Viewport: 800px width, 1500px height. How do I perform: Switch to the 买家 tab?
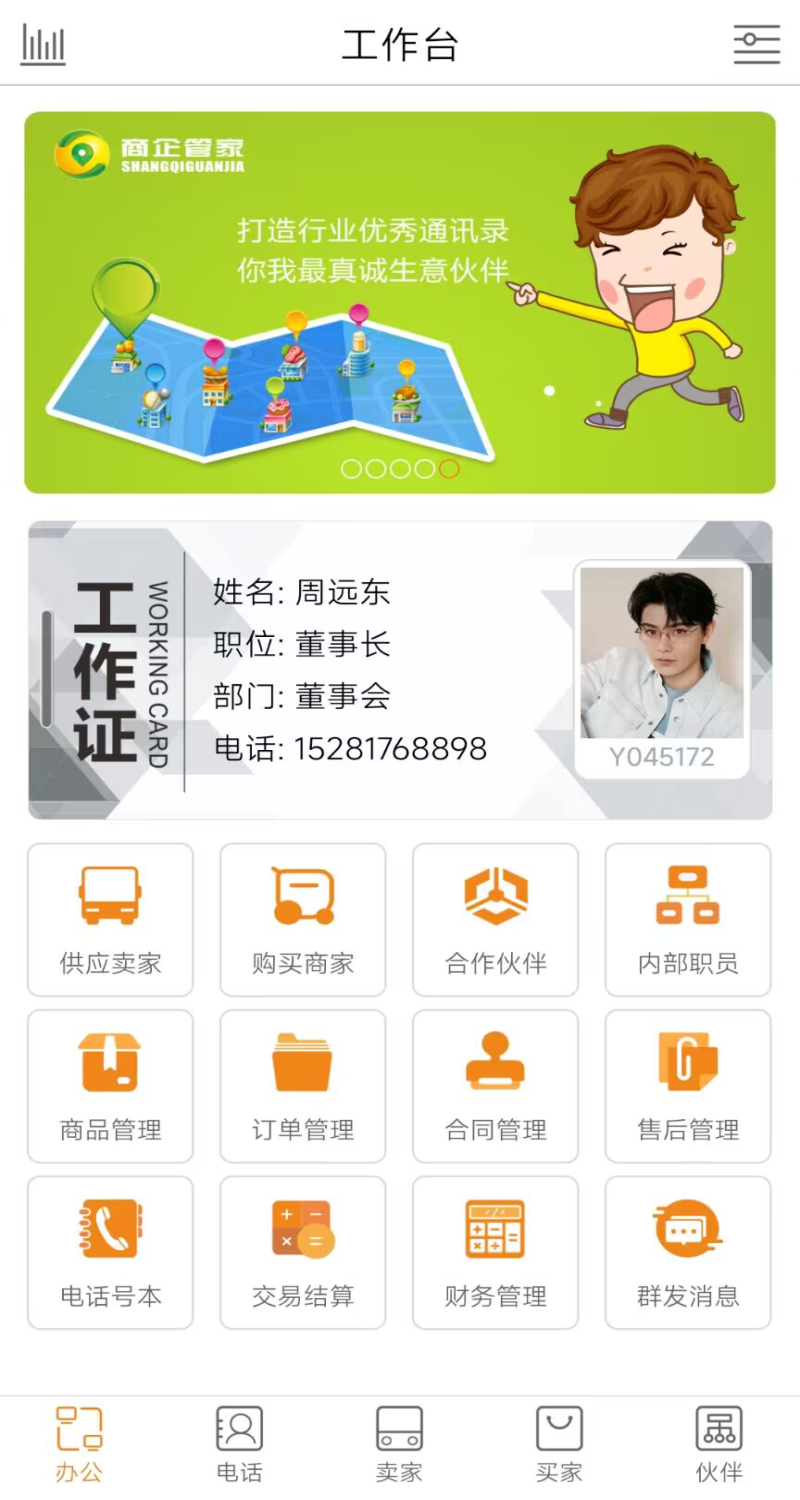[559, 1445]
